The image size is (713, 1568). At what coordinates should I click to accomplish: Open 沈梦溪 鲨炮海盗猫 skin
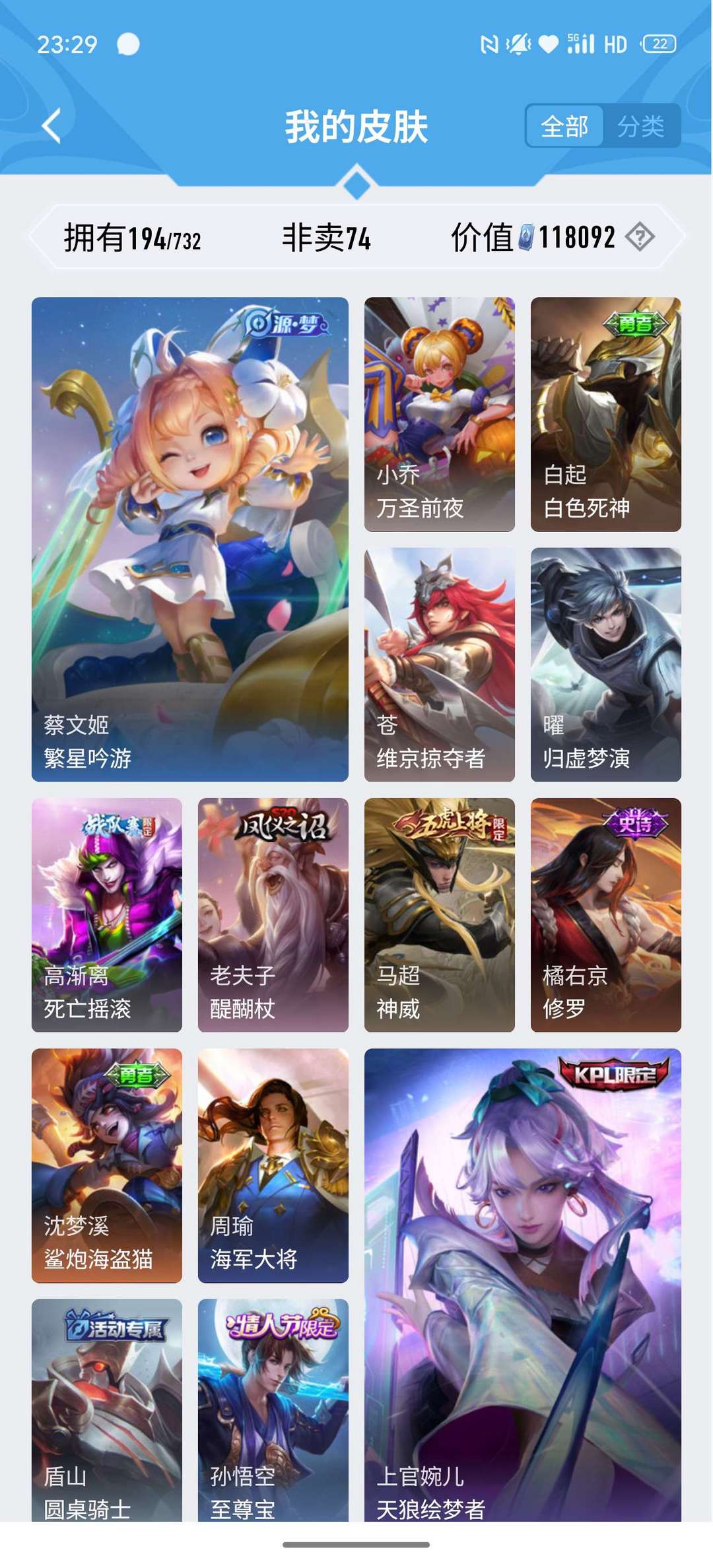pyautogui.click(x=107, y=1165)
